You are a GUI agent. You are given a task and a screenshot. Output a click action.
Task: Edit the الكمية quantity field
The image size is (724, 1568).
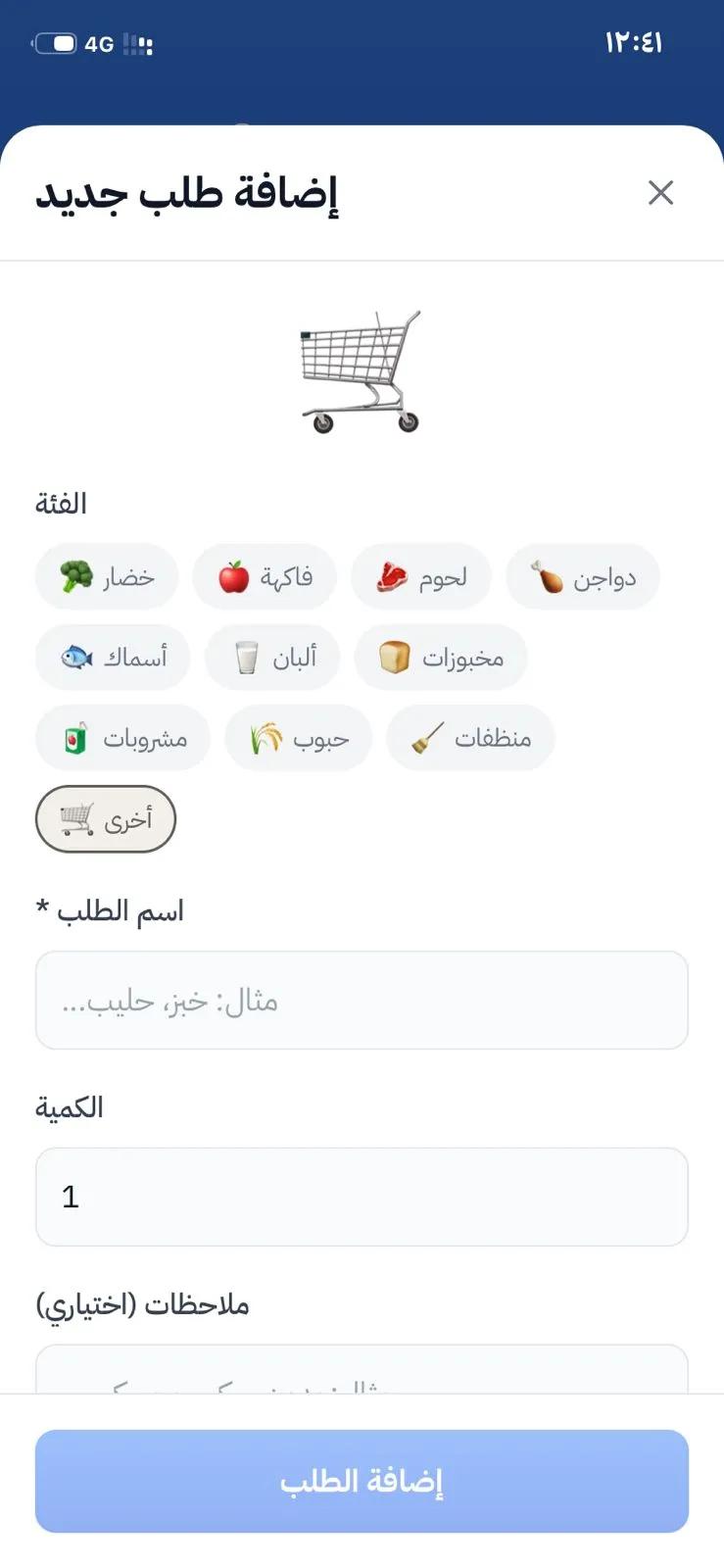pos(362,1197)
